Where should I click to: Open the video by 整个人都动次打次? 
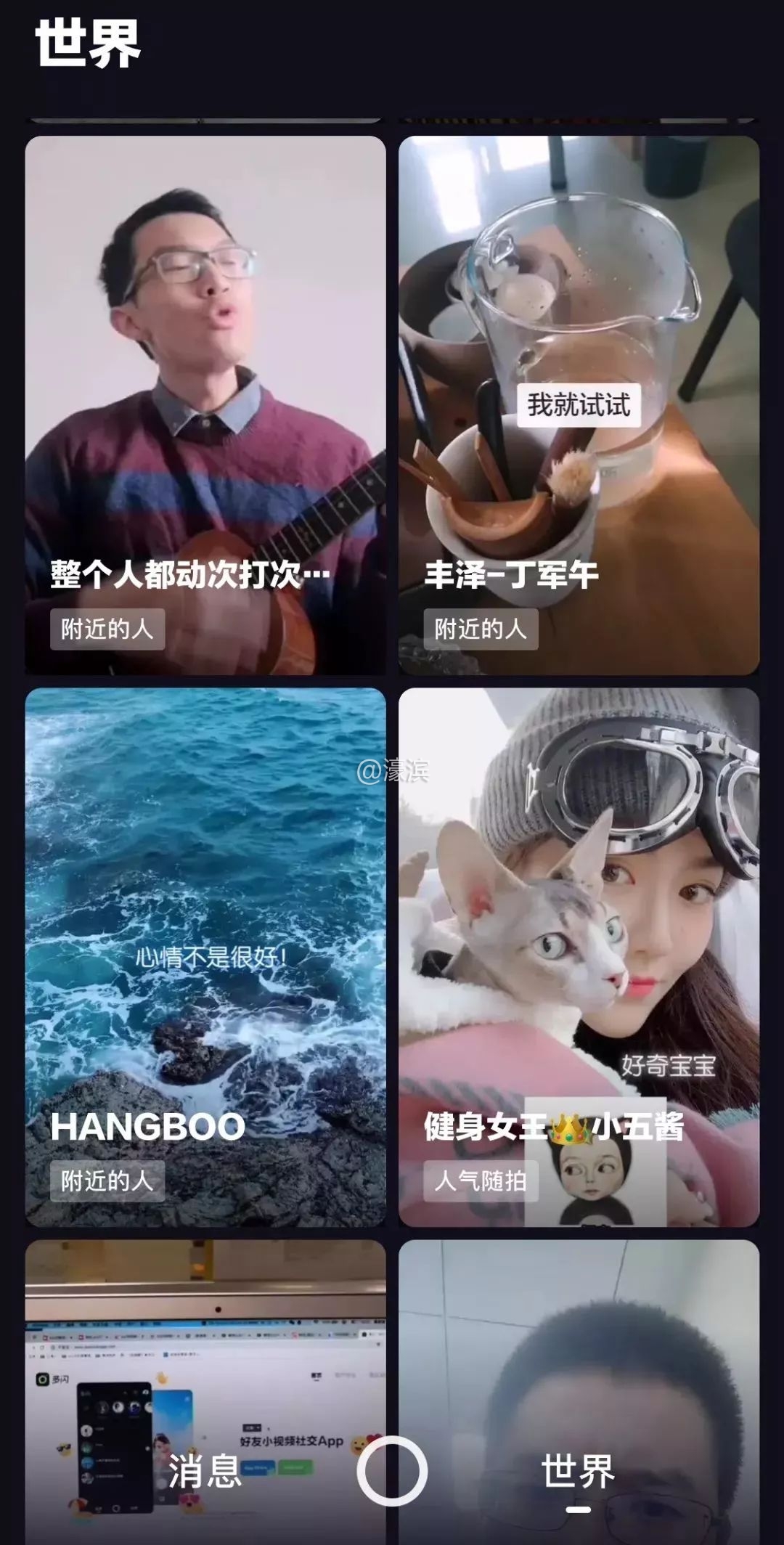205,405
